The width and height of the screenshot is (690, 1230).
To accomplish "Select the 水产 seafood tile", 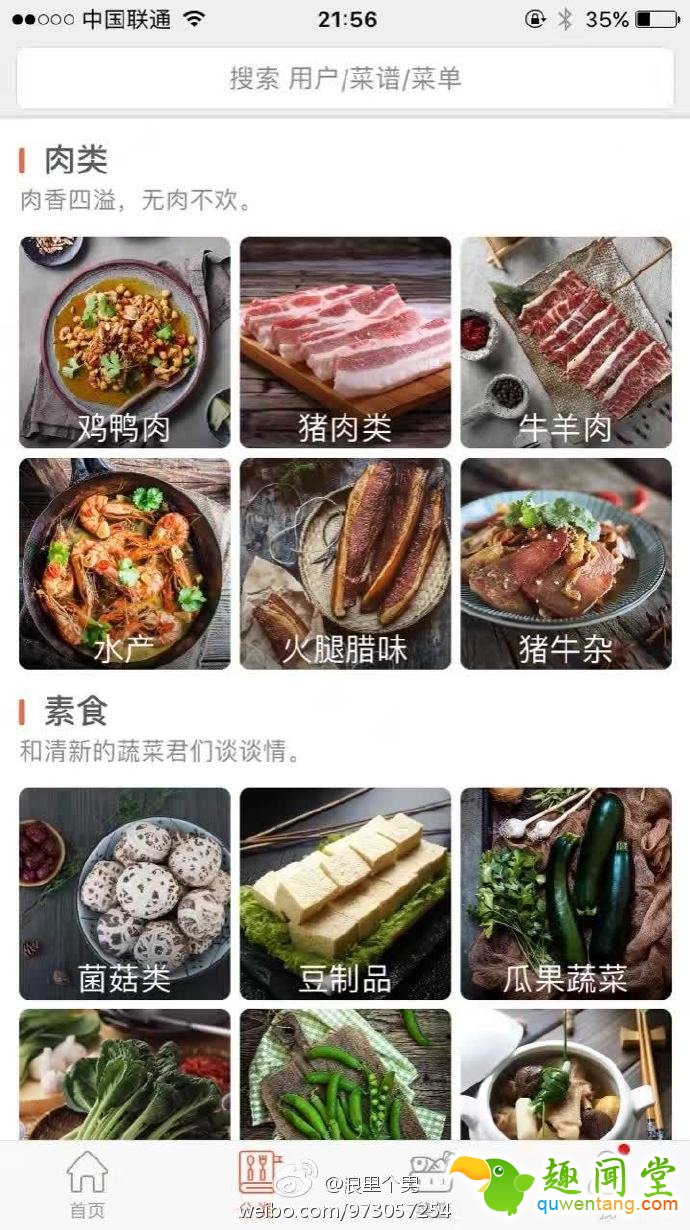I will (125, 563).
